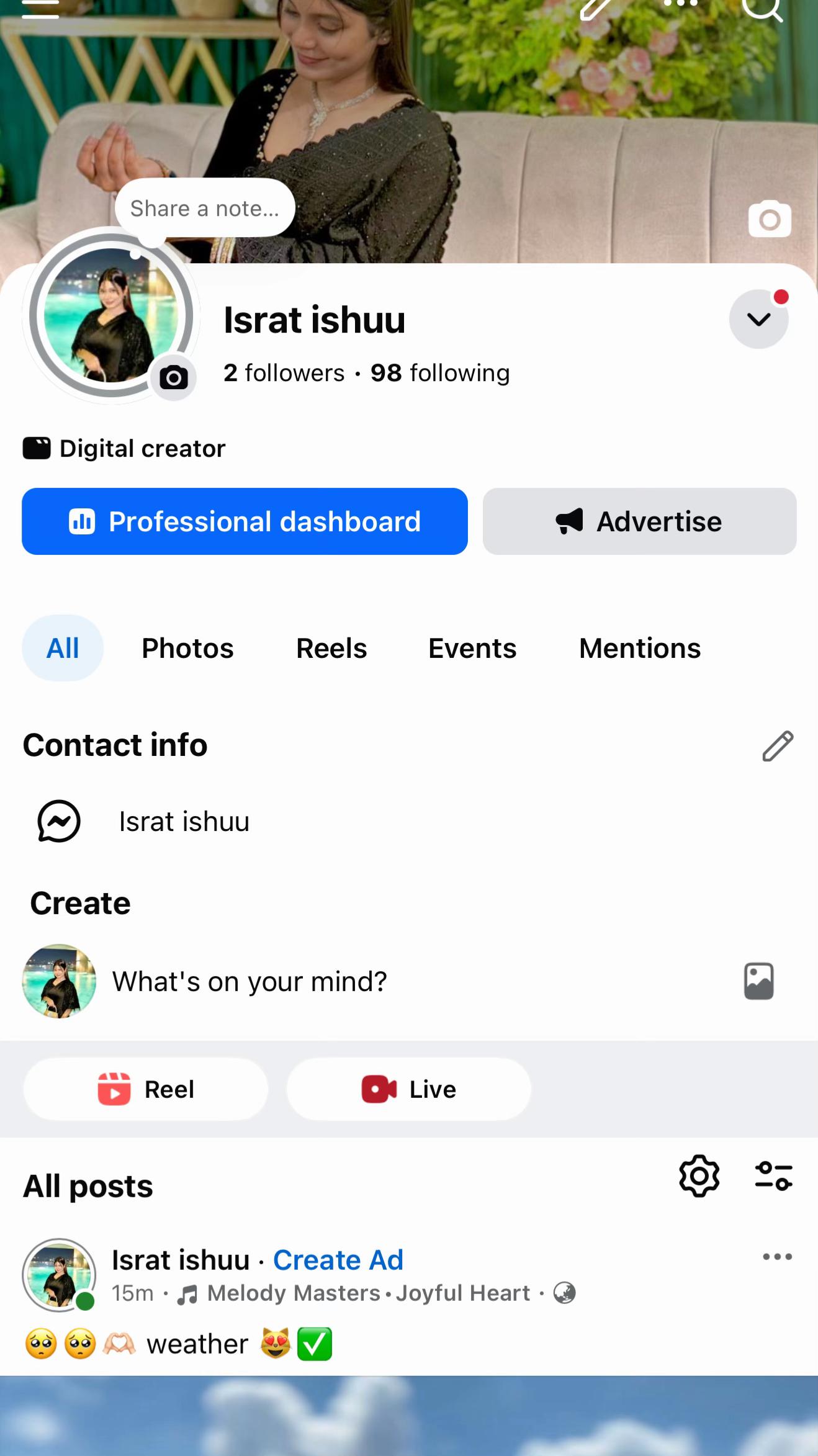The image size is (818, 1456).
Task: Share a note bubble
Action: [x=205, y=208]
